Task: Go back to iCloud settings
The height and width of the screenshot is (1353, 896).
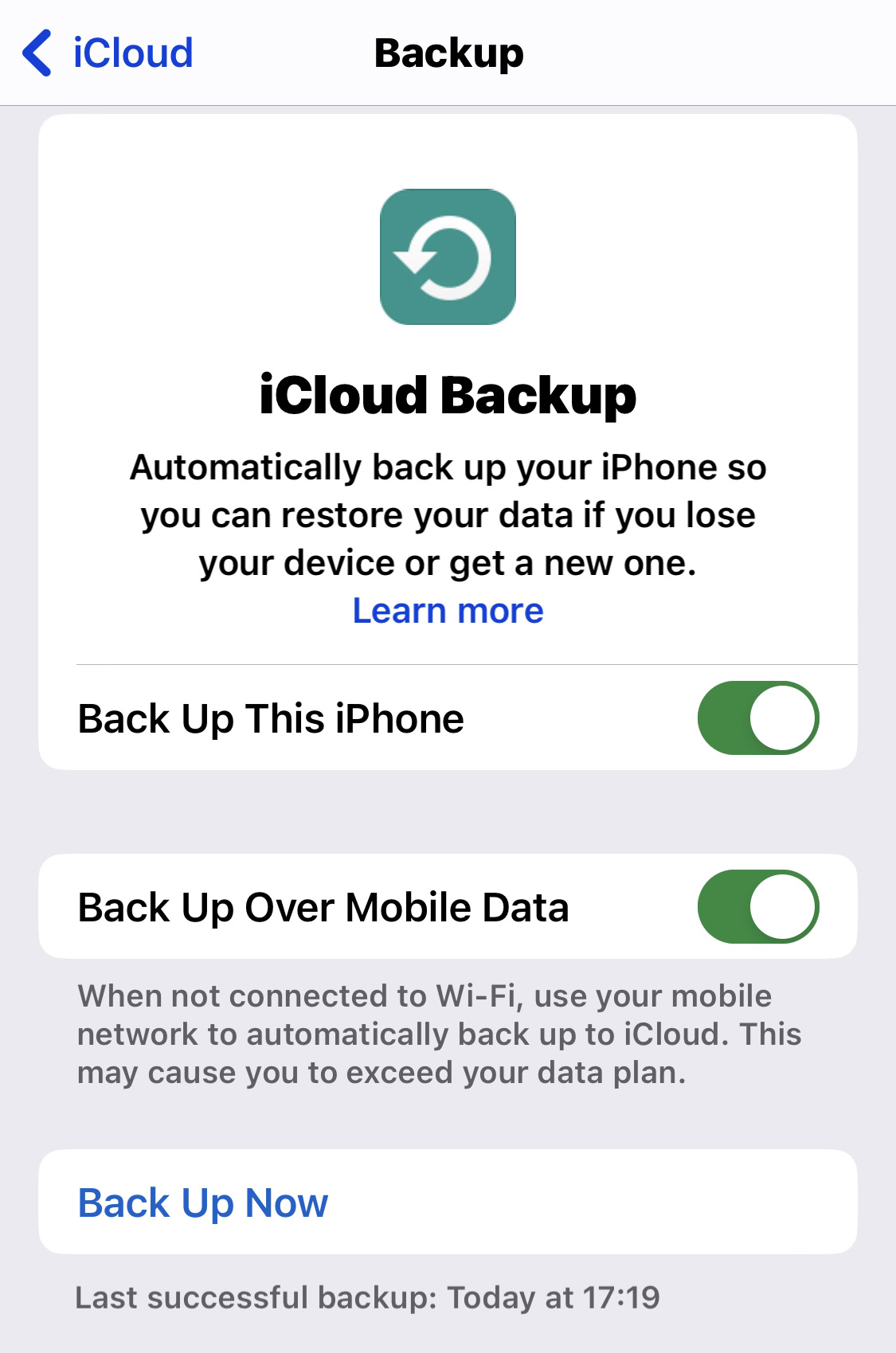Action: [x=108, y=53]
